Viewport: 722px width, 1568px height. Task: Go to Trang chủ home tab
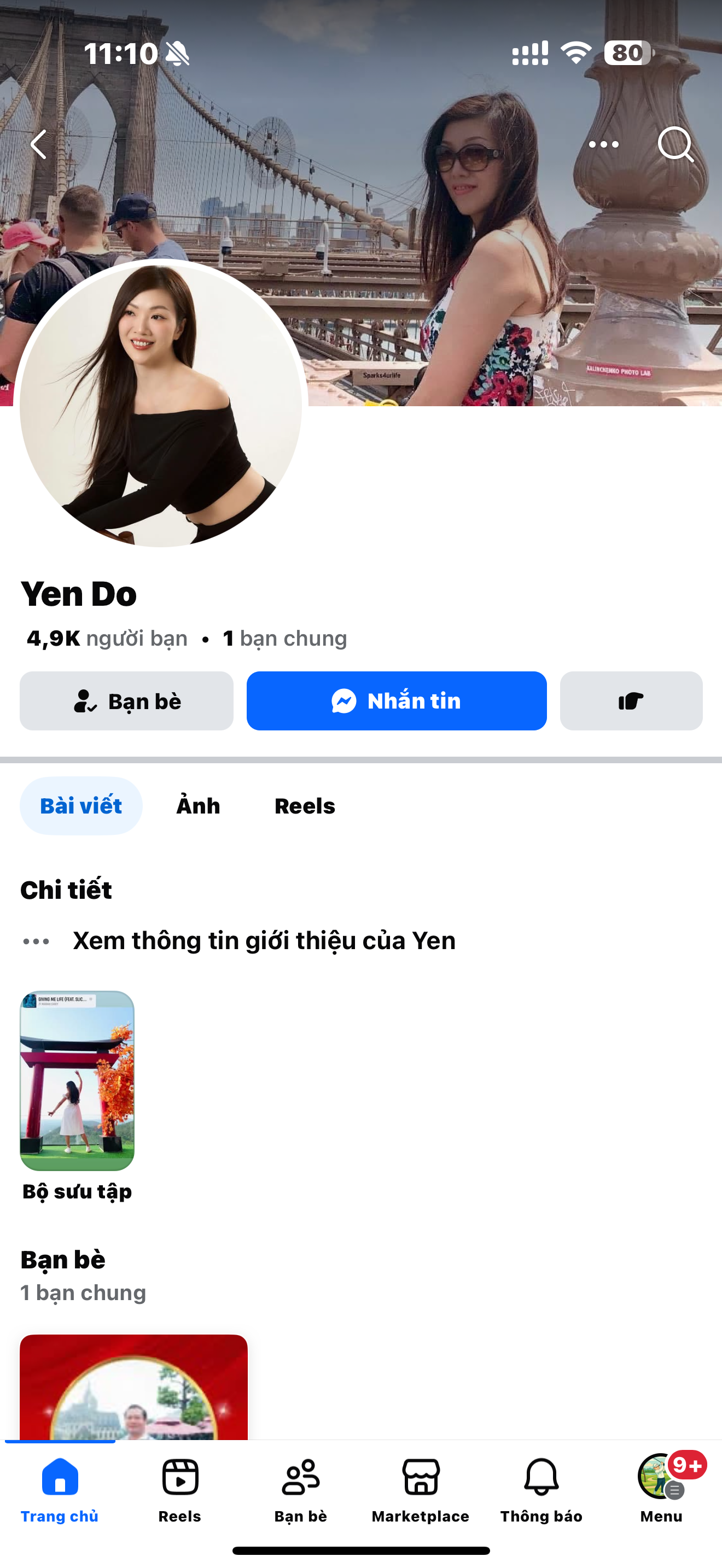[60, 1487]
